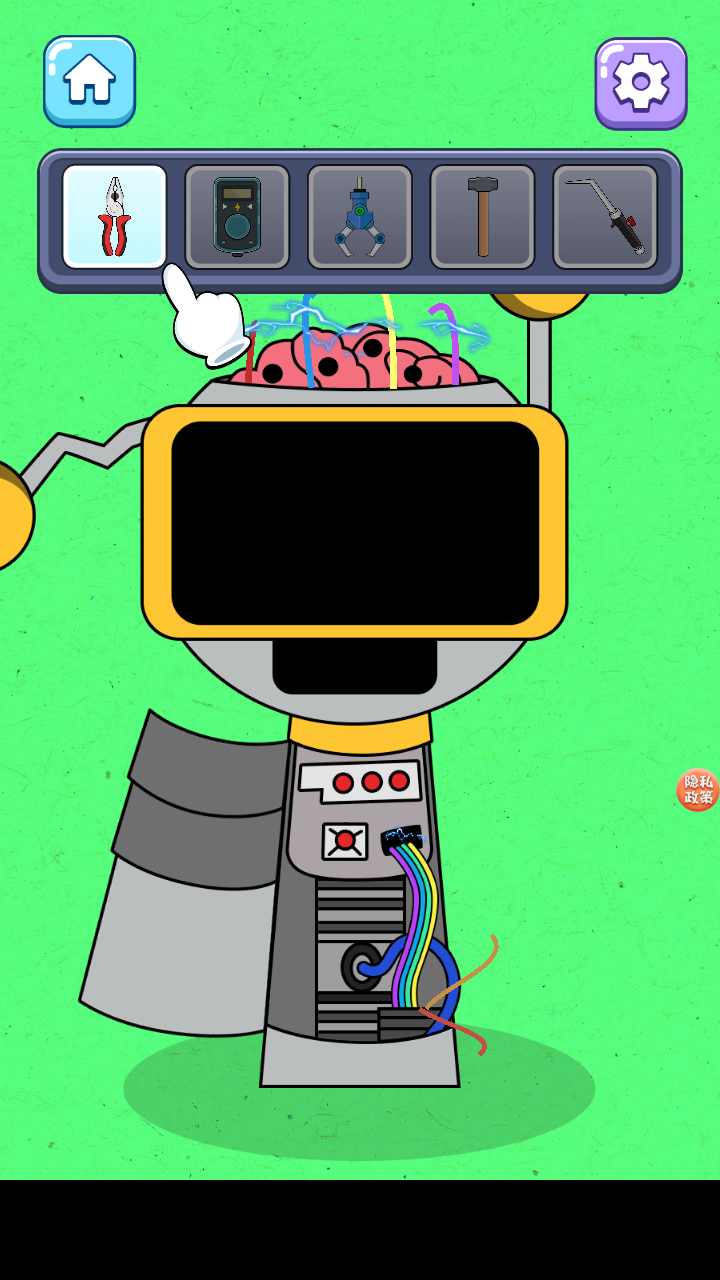
Task: Go to the home screen
Action: click(89, 81)
